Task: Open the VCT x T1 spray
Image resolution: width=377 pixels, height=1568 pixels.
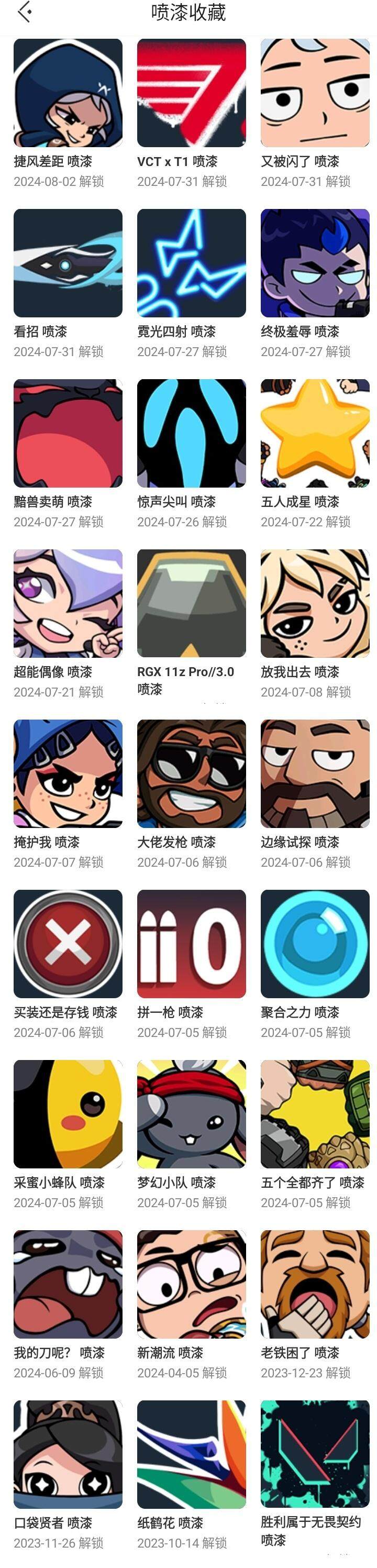Action: (x=191, y=93)
